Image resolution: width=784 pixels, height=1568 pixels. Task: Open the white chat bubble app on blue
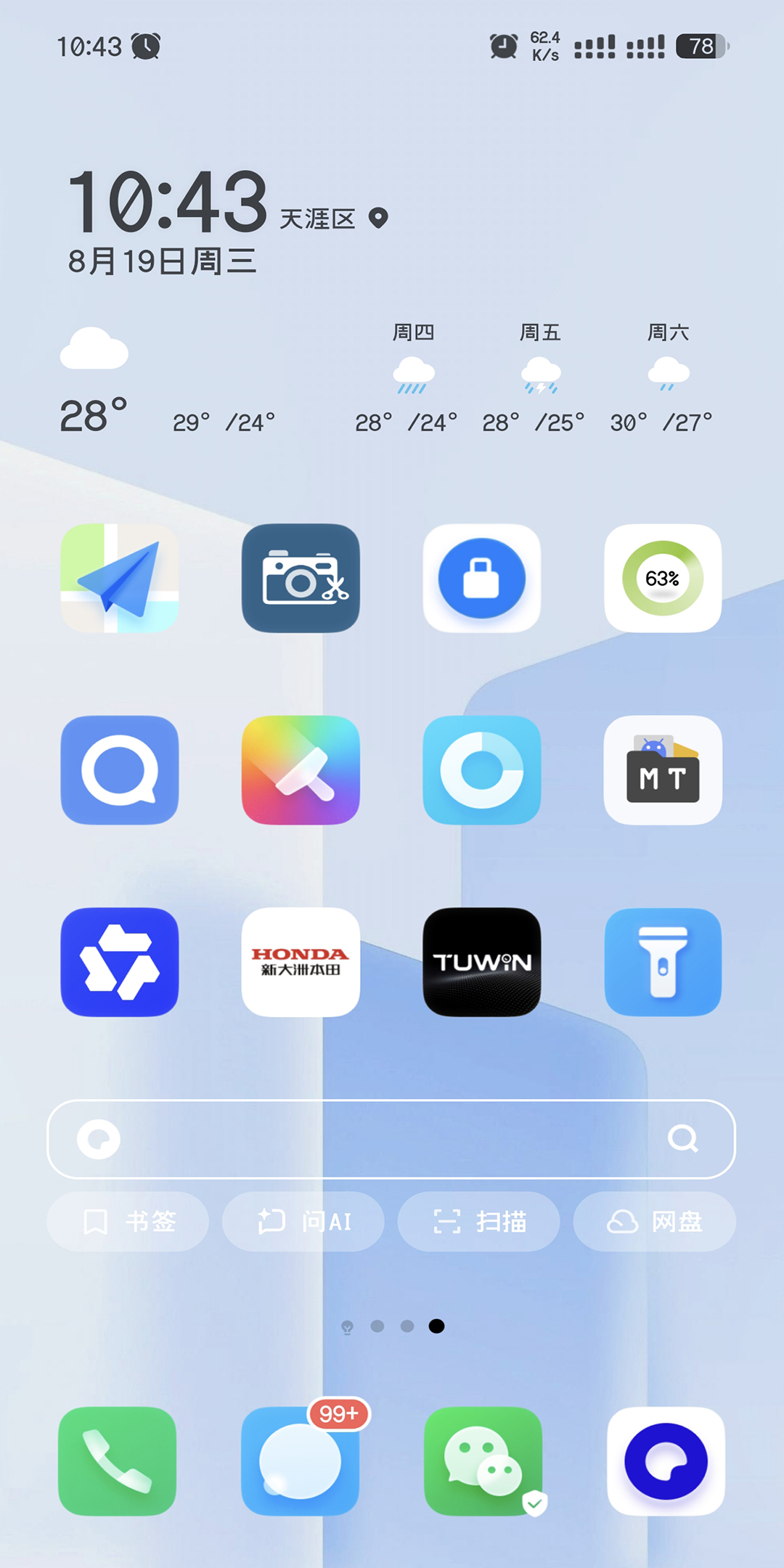tap(120, 770)
